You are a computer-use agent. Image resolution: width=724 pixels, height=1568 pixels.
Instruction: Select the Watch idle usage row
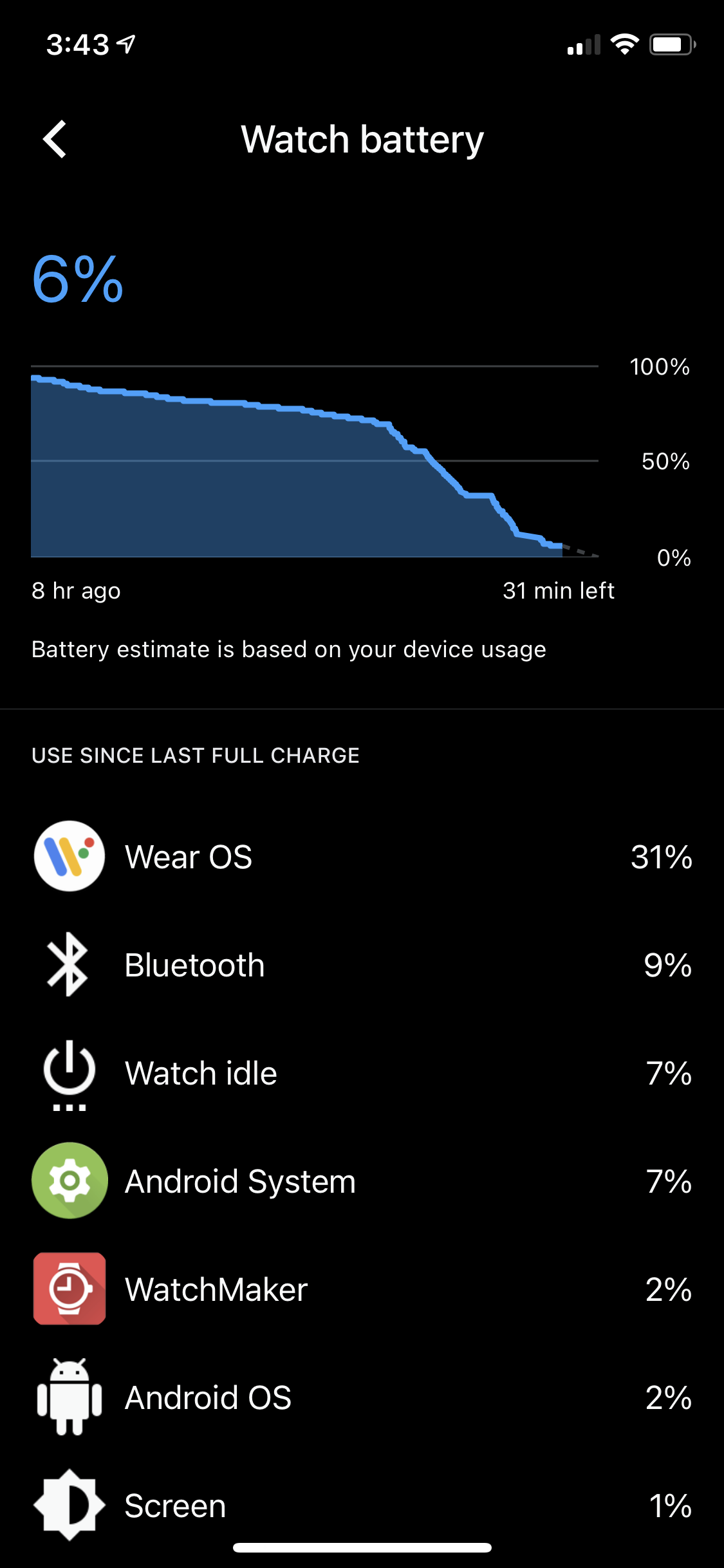point(362,1073)
